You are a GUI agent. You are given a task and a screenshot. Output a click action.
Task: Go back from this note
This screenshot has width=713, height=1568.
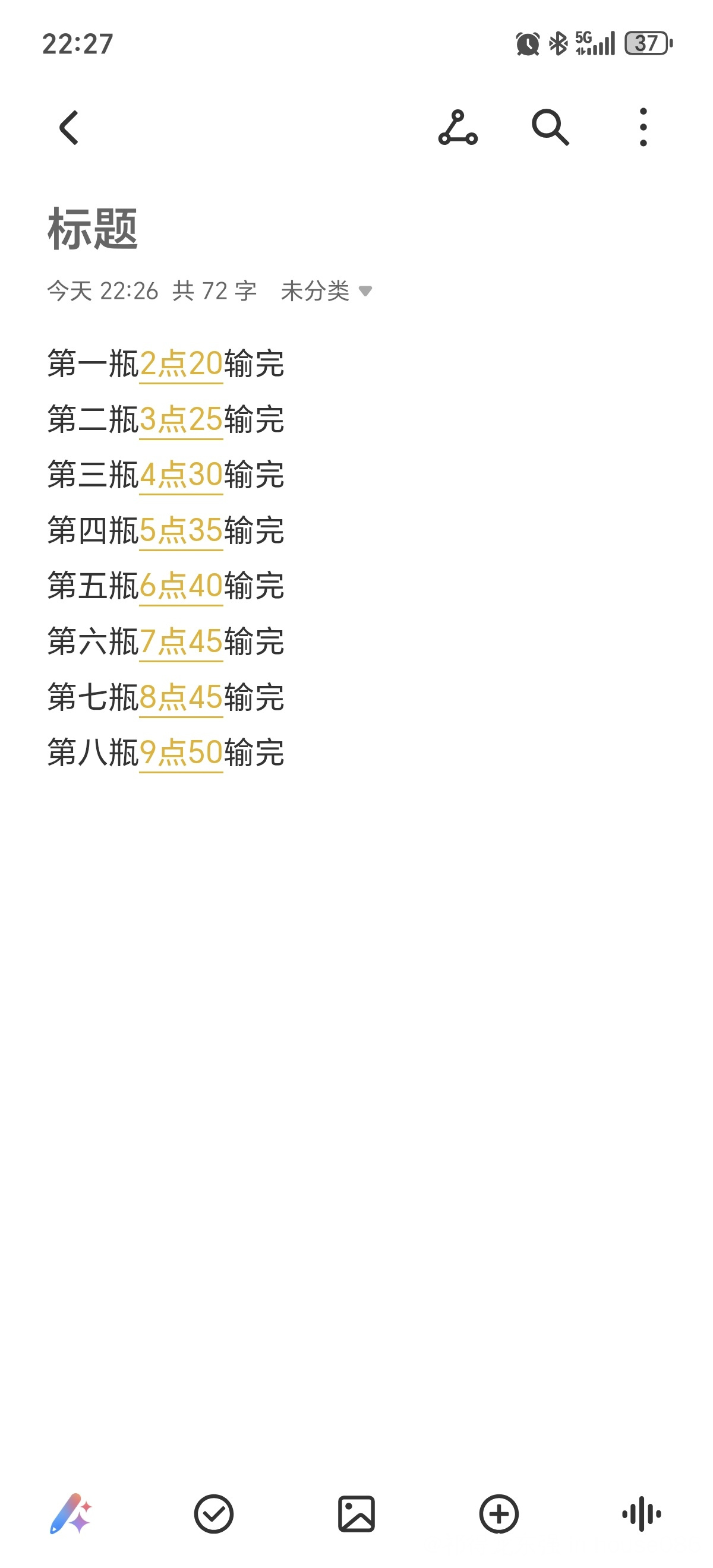coord(69,128)
